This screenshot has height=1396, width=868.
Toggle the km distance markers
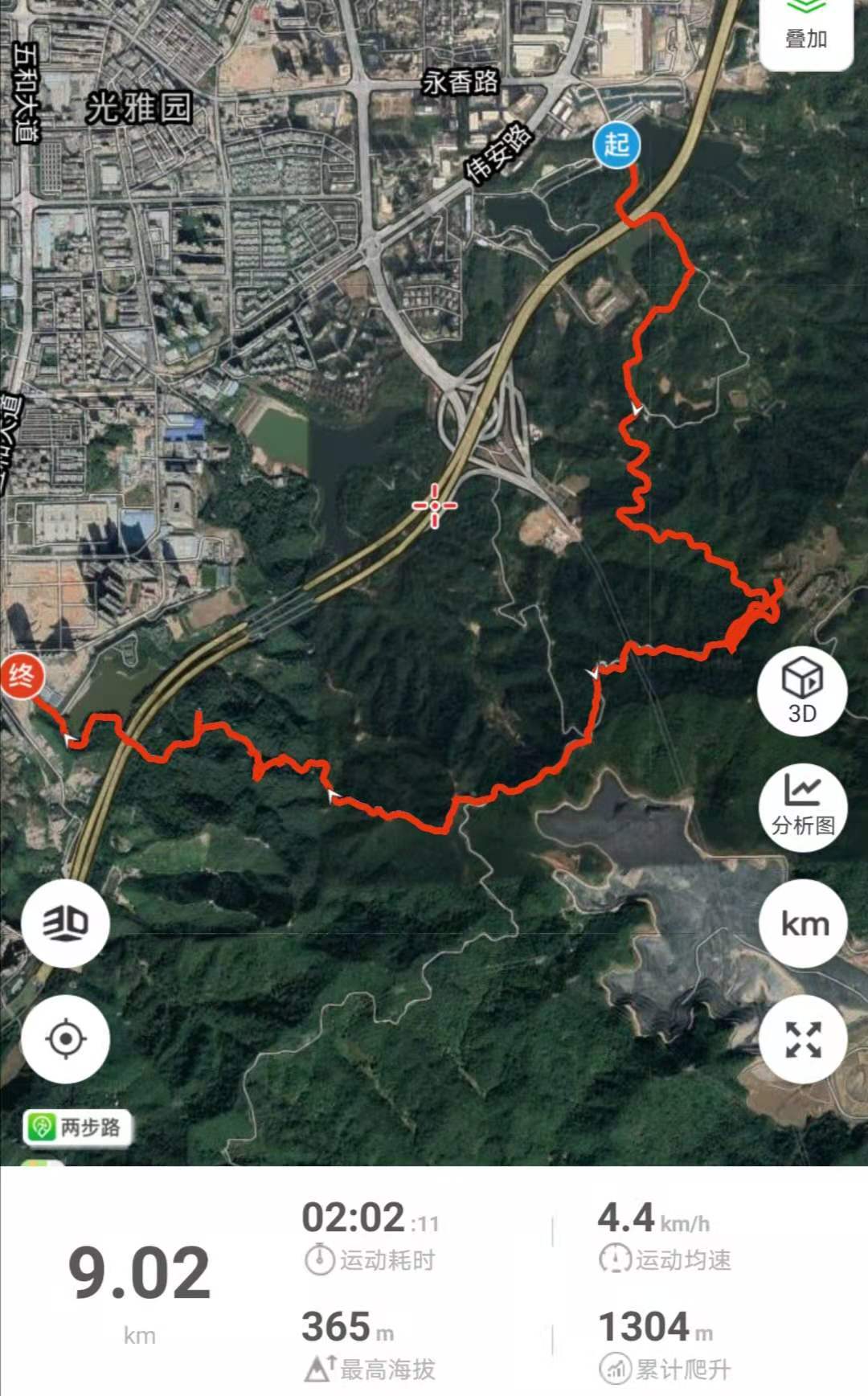pos(802,923)
